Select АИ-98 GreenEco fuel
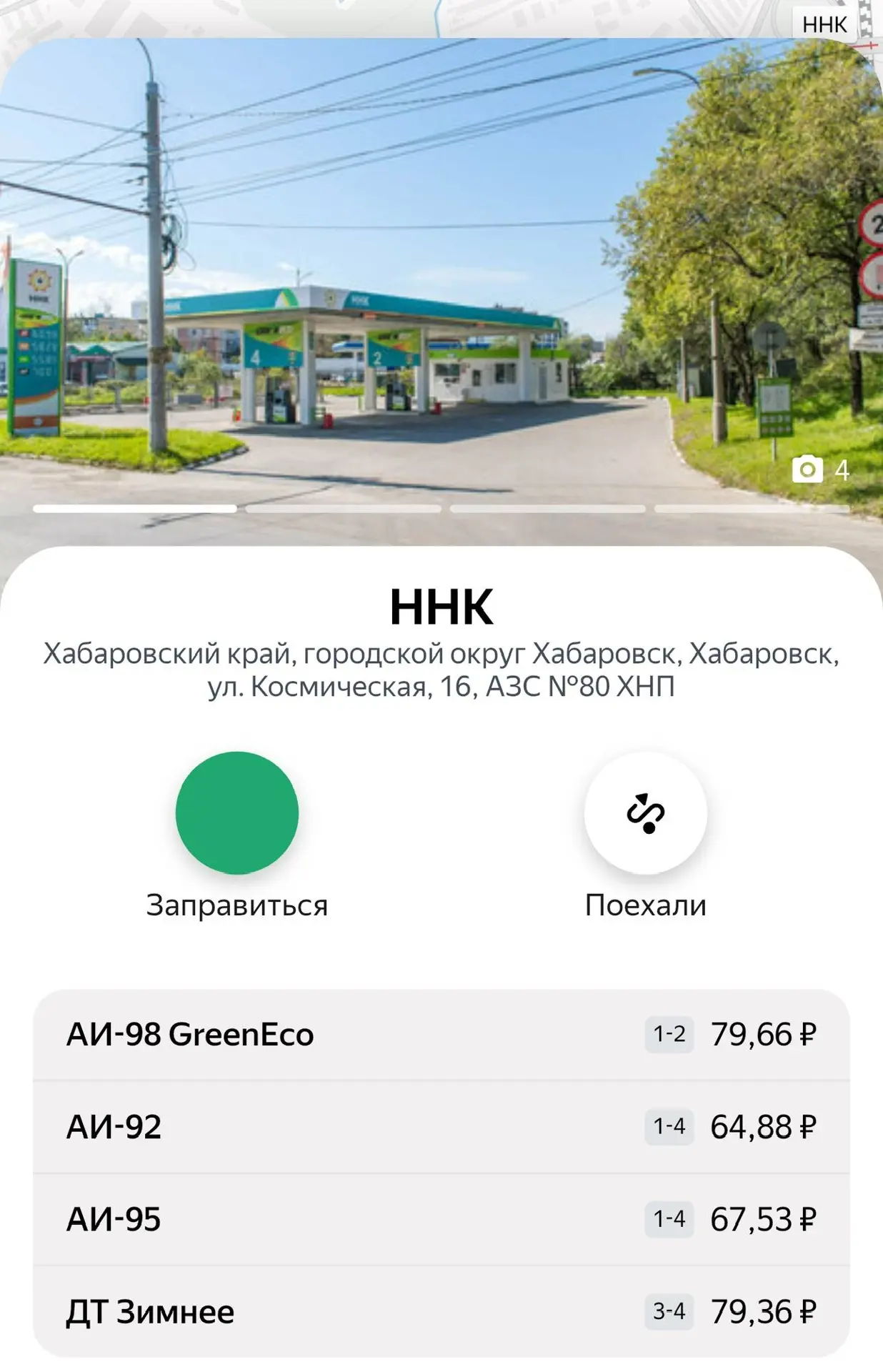Screen dimensions: 883x1372 click(441, 1034)
